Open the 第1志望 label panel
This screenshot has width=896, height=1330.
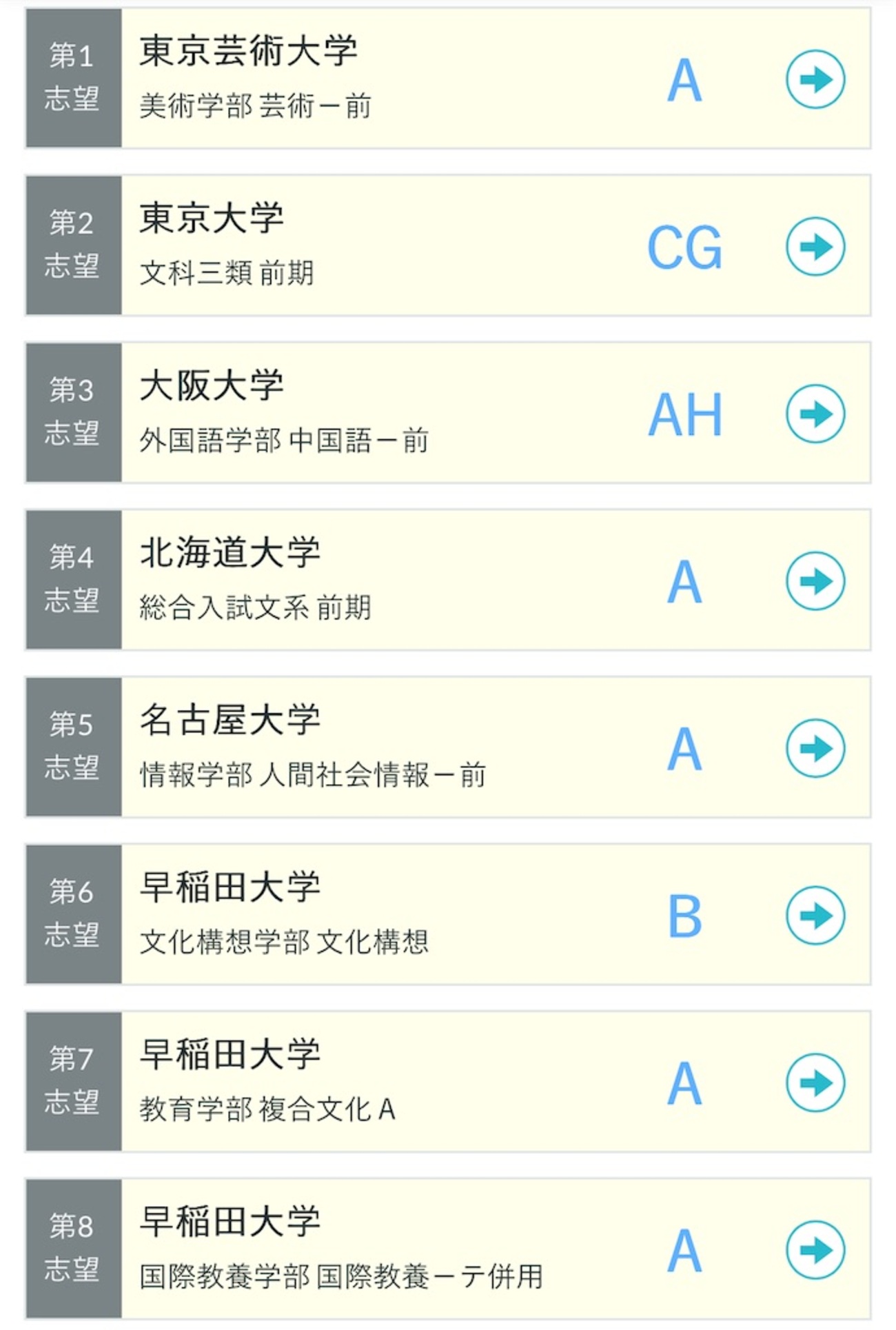[x=72, y=79]
